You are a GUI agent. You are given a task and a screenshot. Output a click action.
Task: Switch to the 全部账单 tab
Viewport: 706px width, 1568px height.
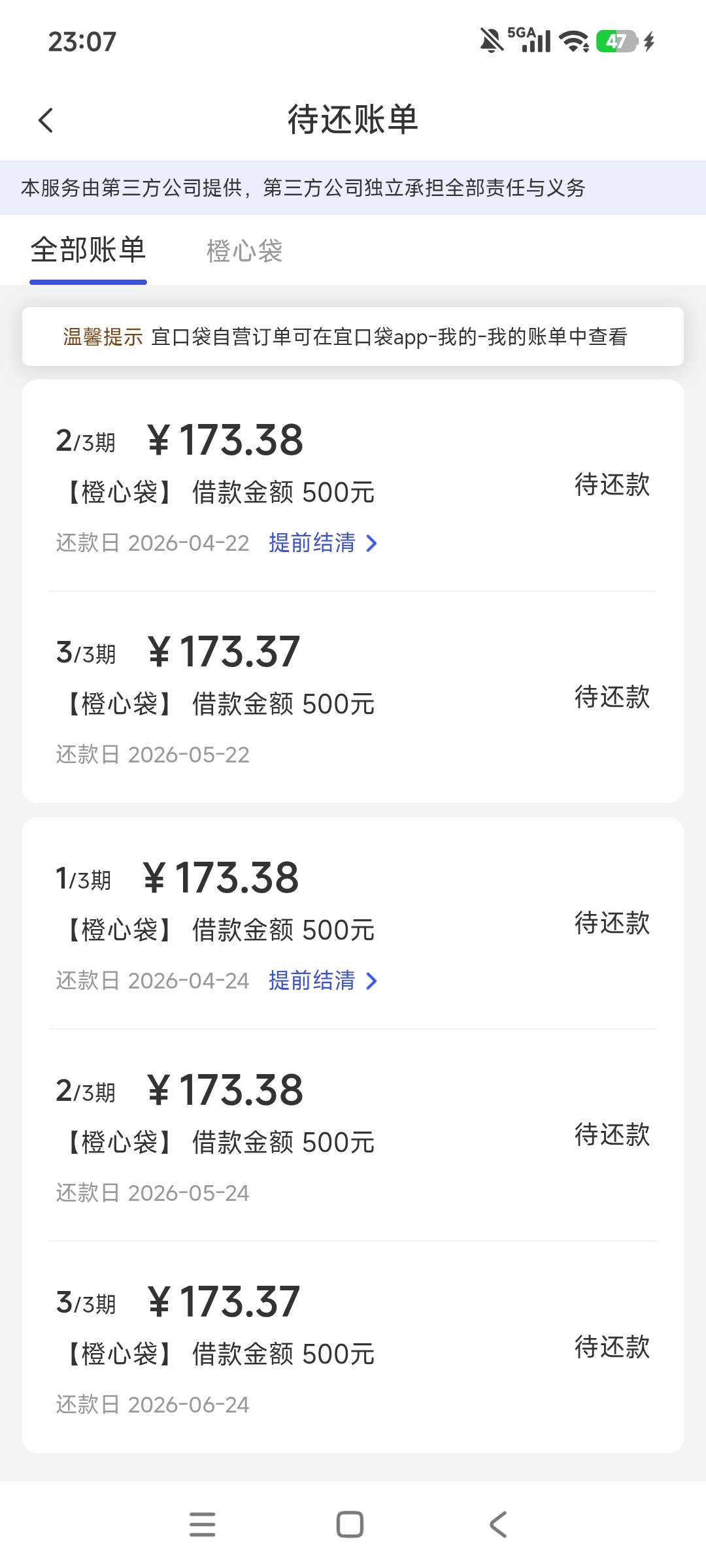[x=88, y=251]
